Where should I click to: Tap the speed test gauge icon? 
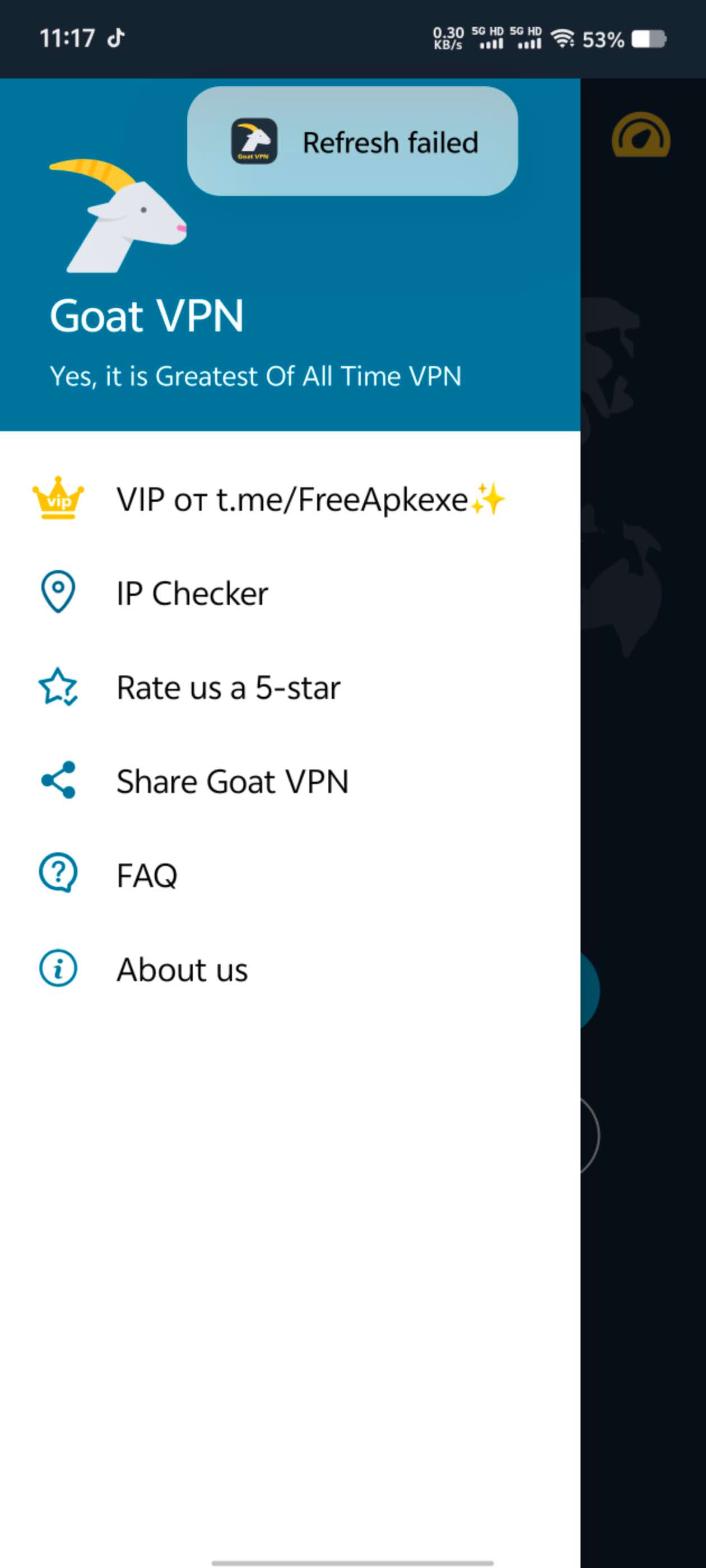pos(641,134)
